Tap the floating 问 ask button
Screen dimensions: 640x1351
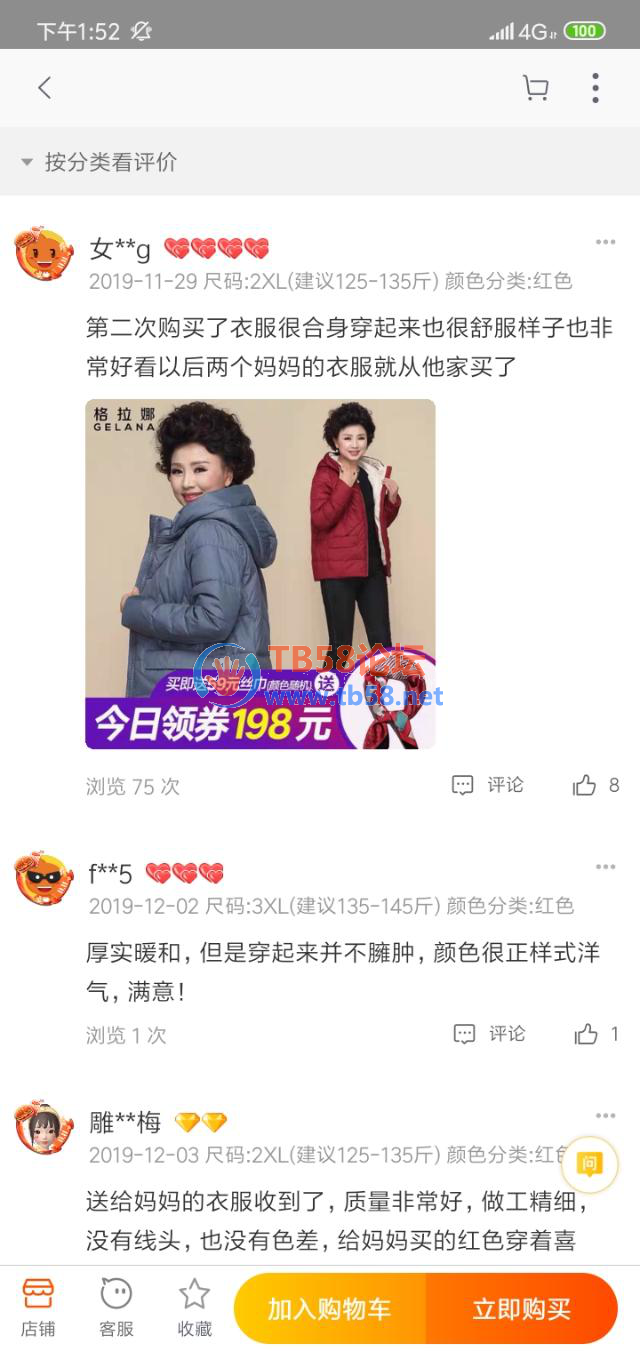(x=590, y=1164)
